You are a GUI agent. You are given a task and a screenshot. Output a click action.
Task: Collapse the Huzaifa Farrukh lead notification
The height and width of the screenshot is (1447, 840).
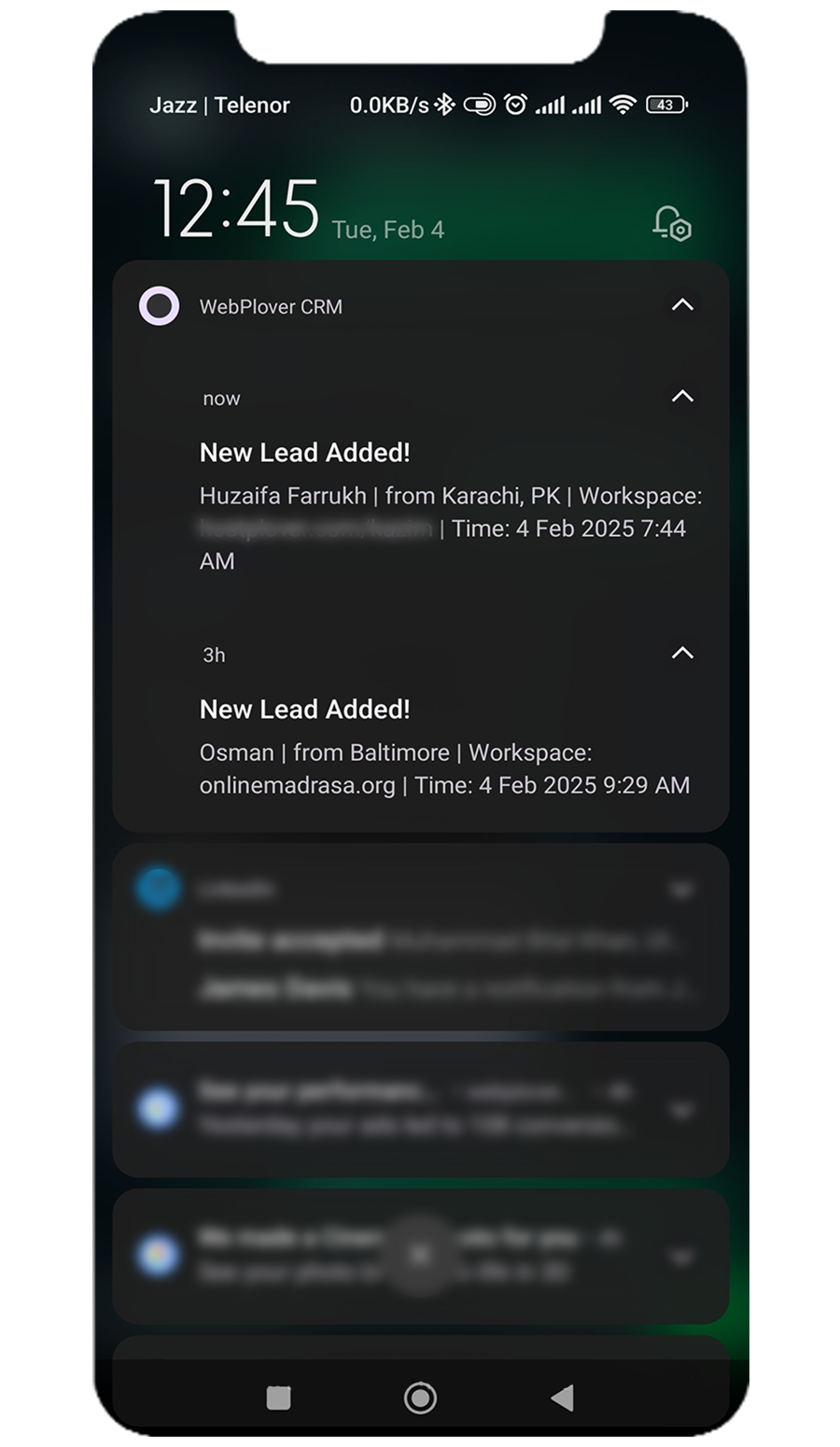(x=682, y=397)
